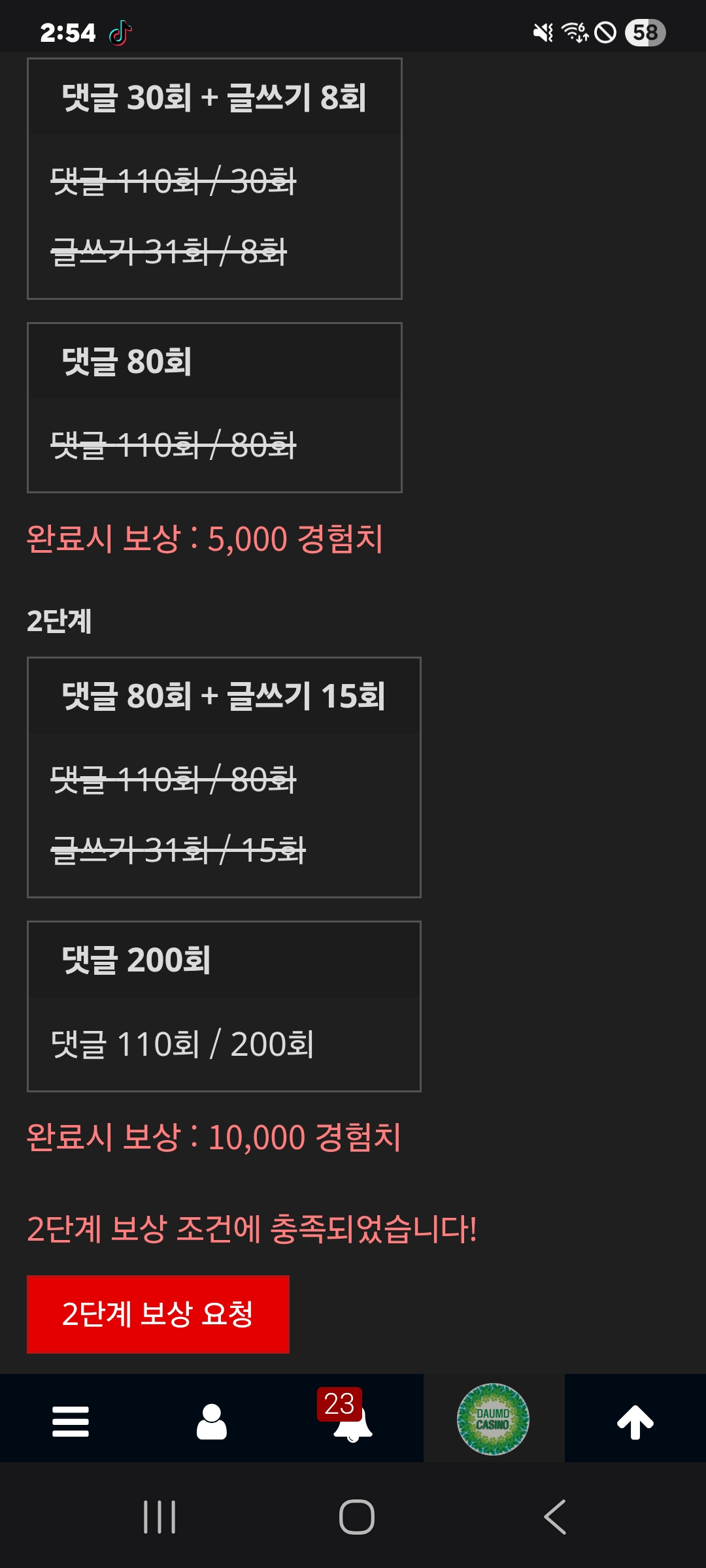Viewport: 706px width, 1568px height.
Task: Jump to top with the up arrow
Action: [635, 1421]
